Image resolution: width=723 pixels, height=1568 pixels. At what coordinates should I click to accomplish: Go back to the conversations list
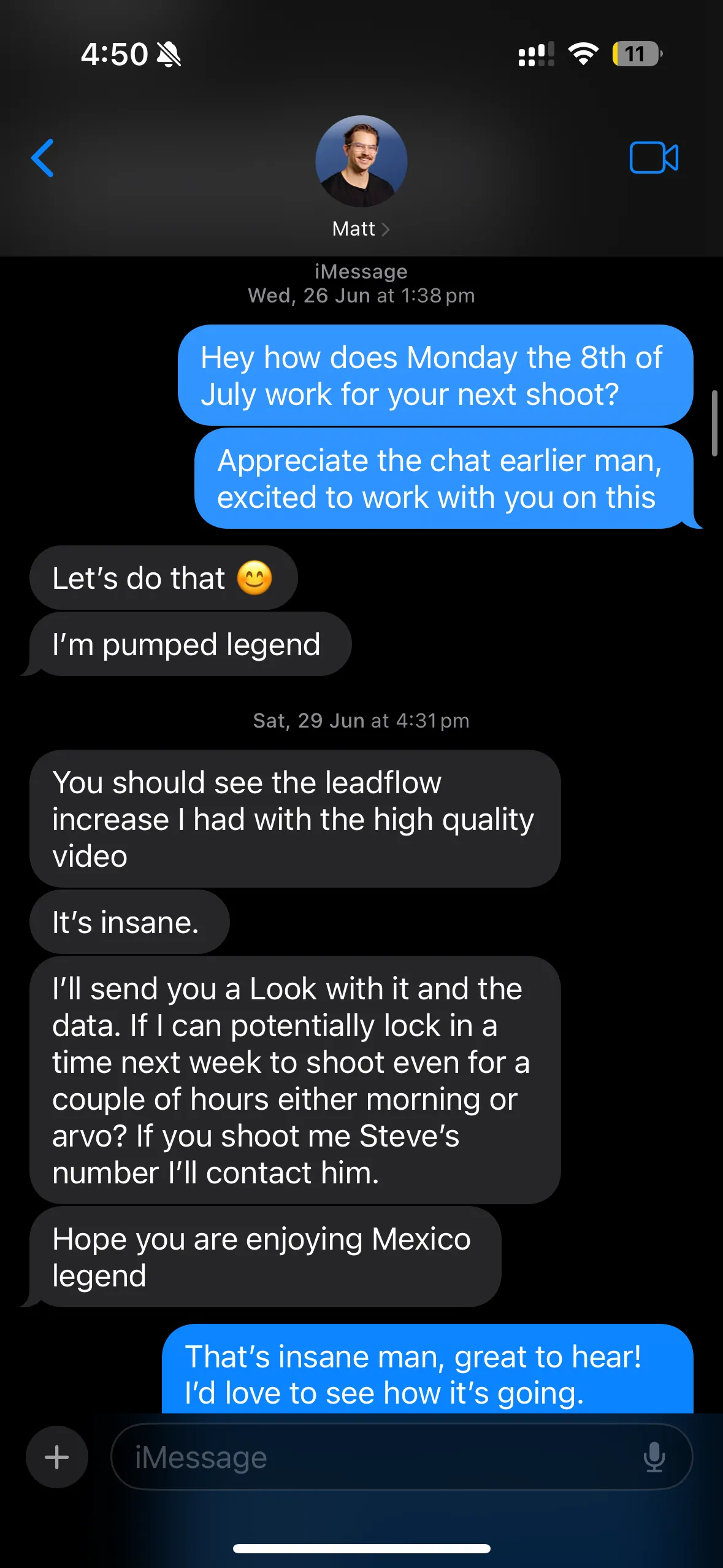[43, 158]
